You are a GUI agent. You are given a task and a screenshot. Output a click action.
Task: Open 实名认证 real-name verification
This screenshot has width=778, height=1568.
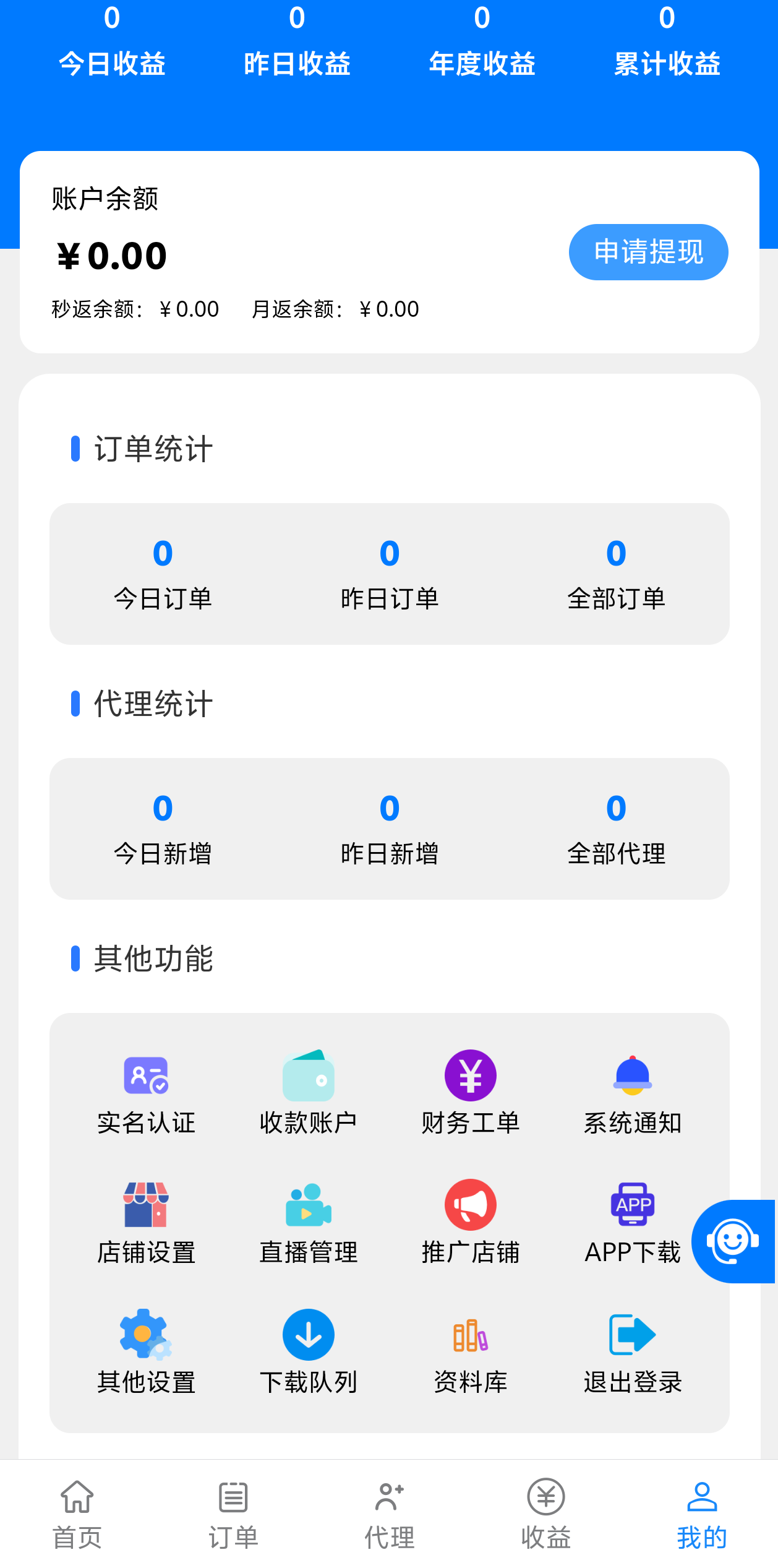click(x=147, y=1093)
